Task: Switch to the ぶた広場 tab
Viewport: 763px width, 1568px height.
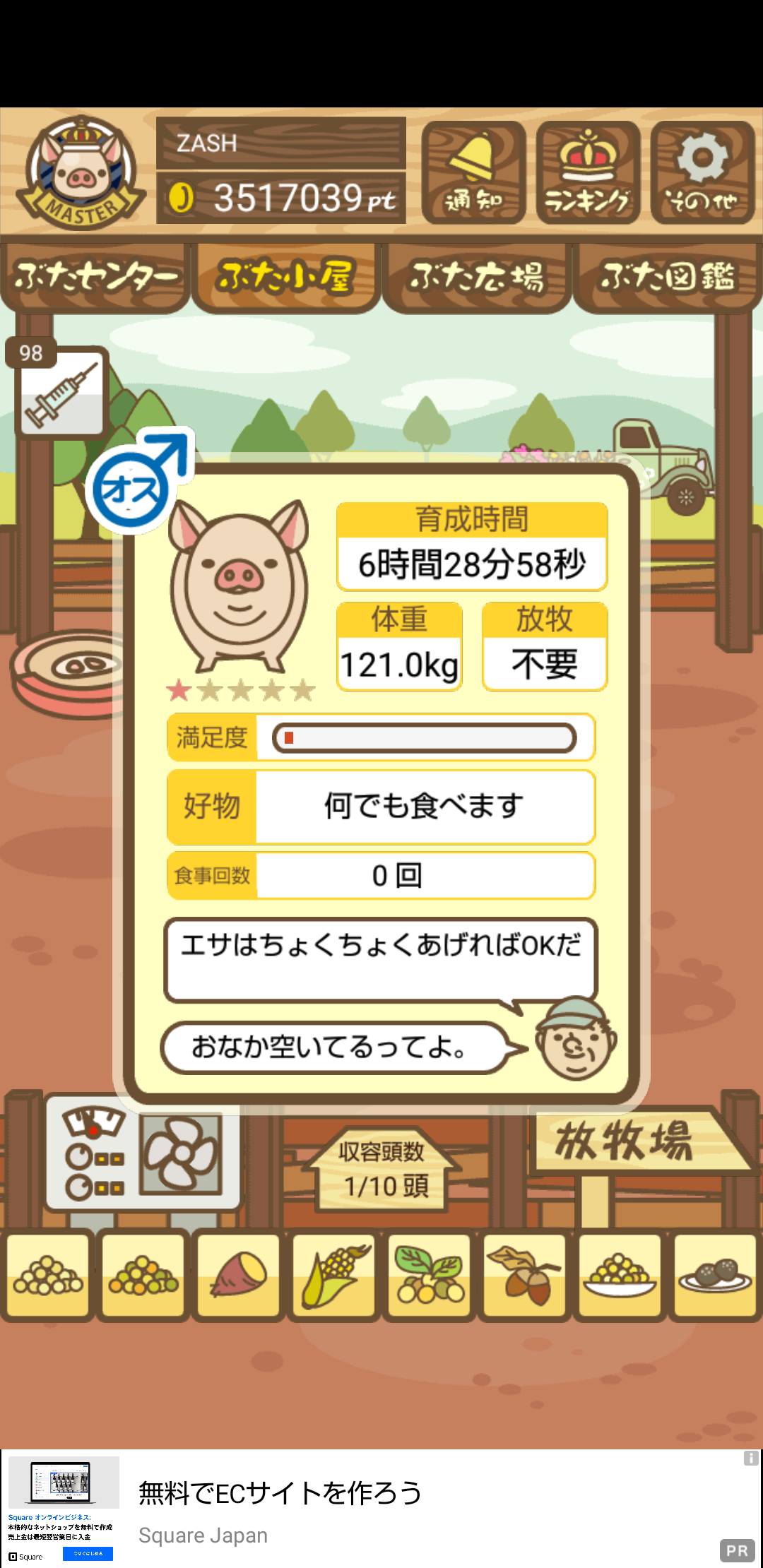Action: [476, 277]
